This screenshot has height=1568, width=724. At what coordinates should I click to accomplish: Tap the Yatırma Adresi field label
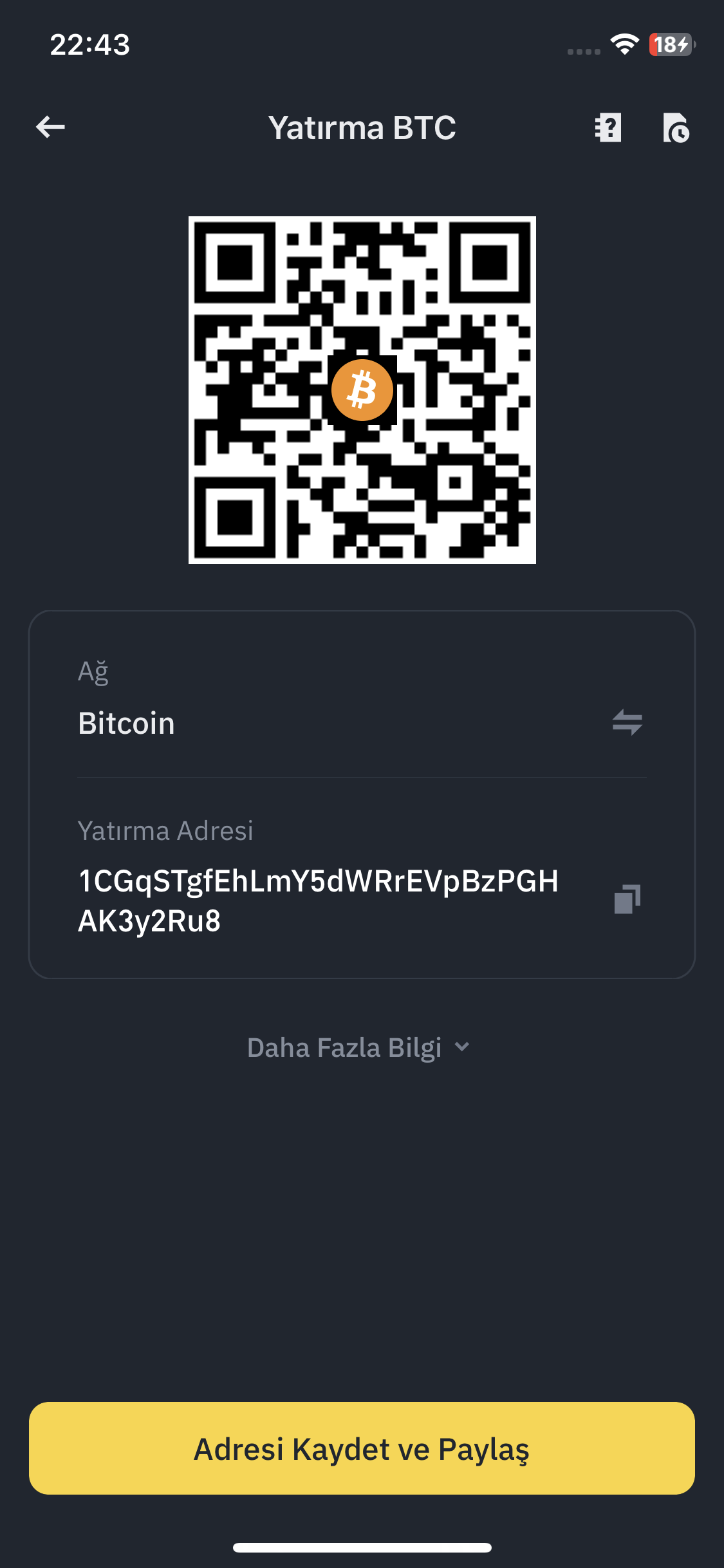(165, 830)
